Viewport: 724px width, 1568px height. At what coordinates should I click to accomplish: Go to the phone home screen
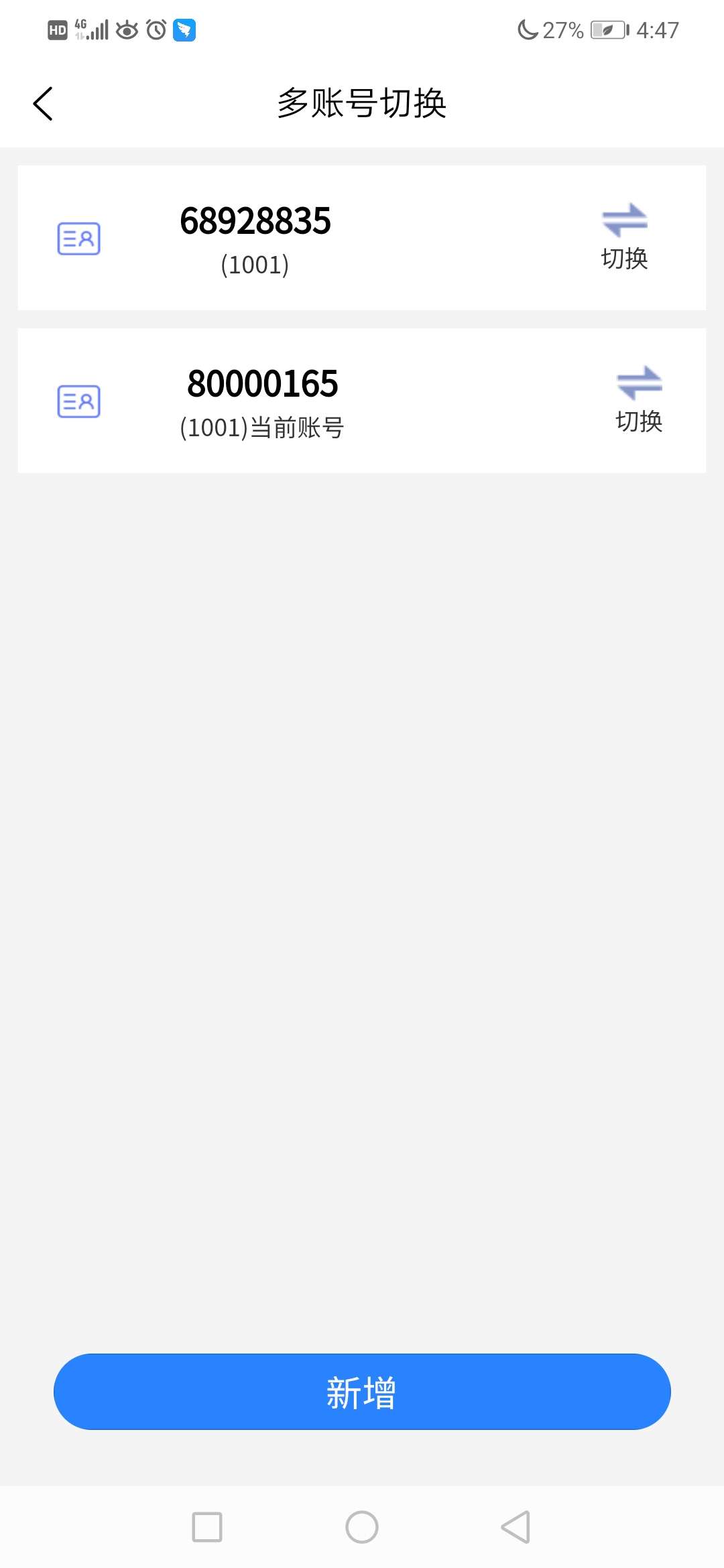pos(362,1527)
